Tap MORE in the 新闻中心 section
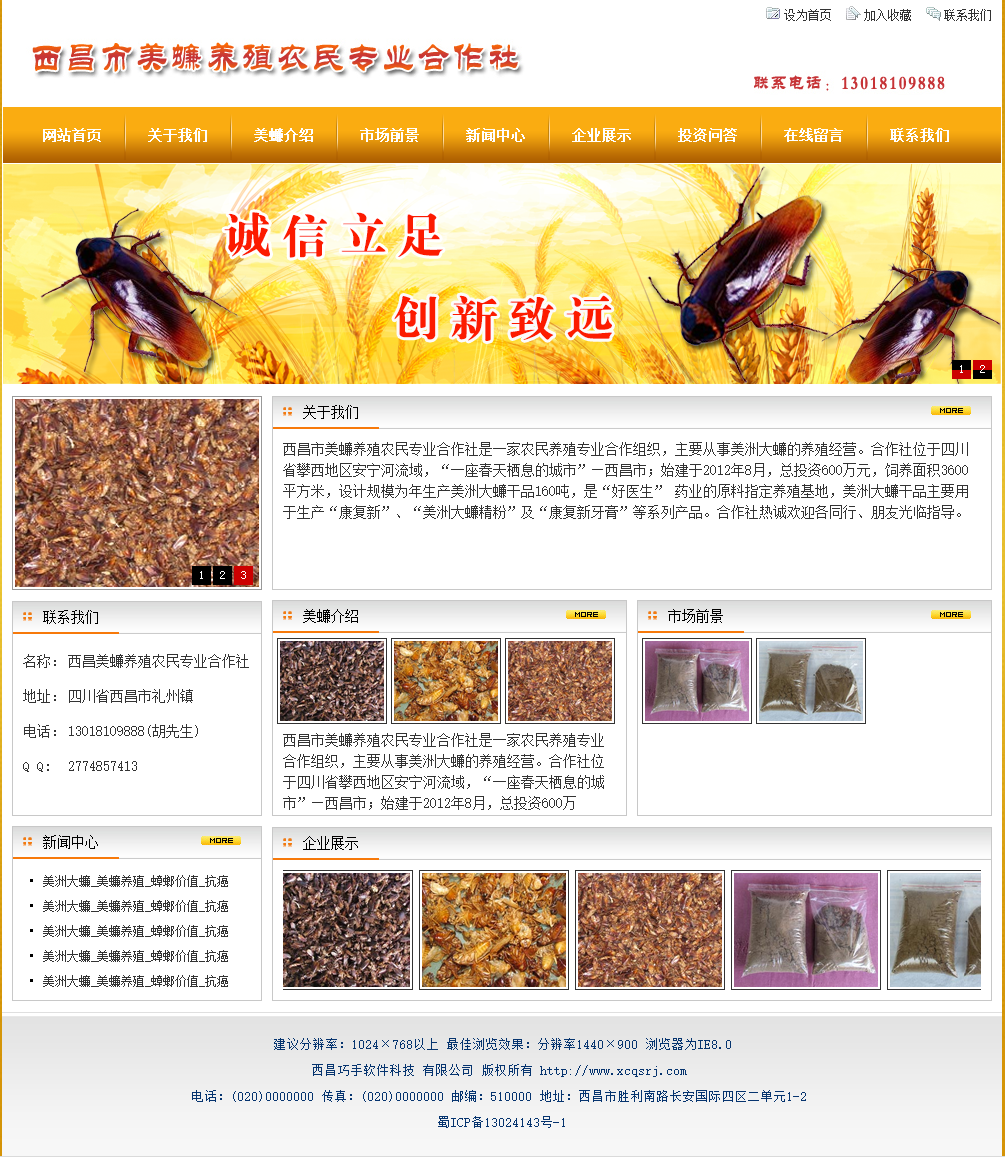Viewport: 1005px width, 1158px height. click(220, 841)
